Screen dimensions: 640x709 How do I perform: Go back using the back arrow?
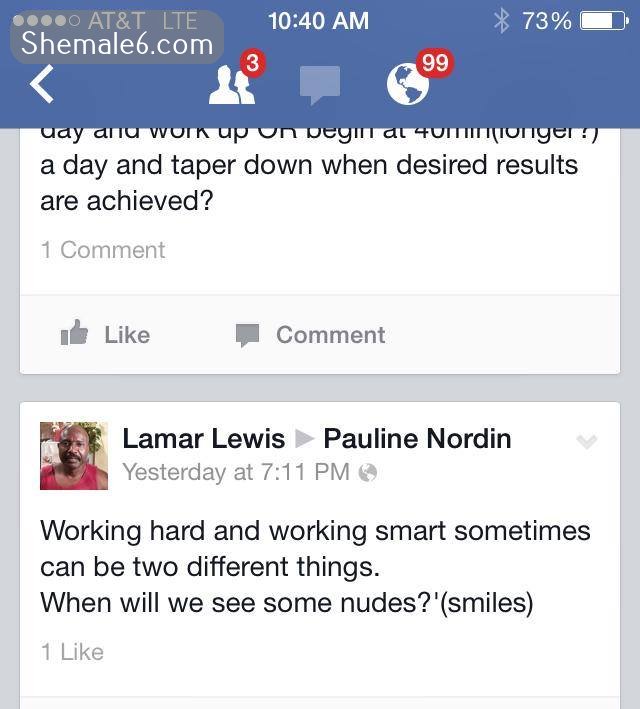42,86
